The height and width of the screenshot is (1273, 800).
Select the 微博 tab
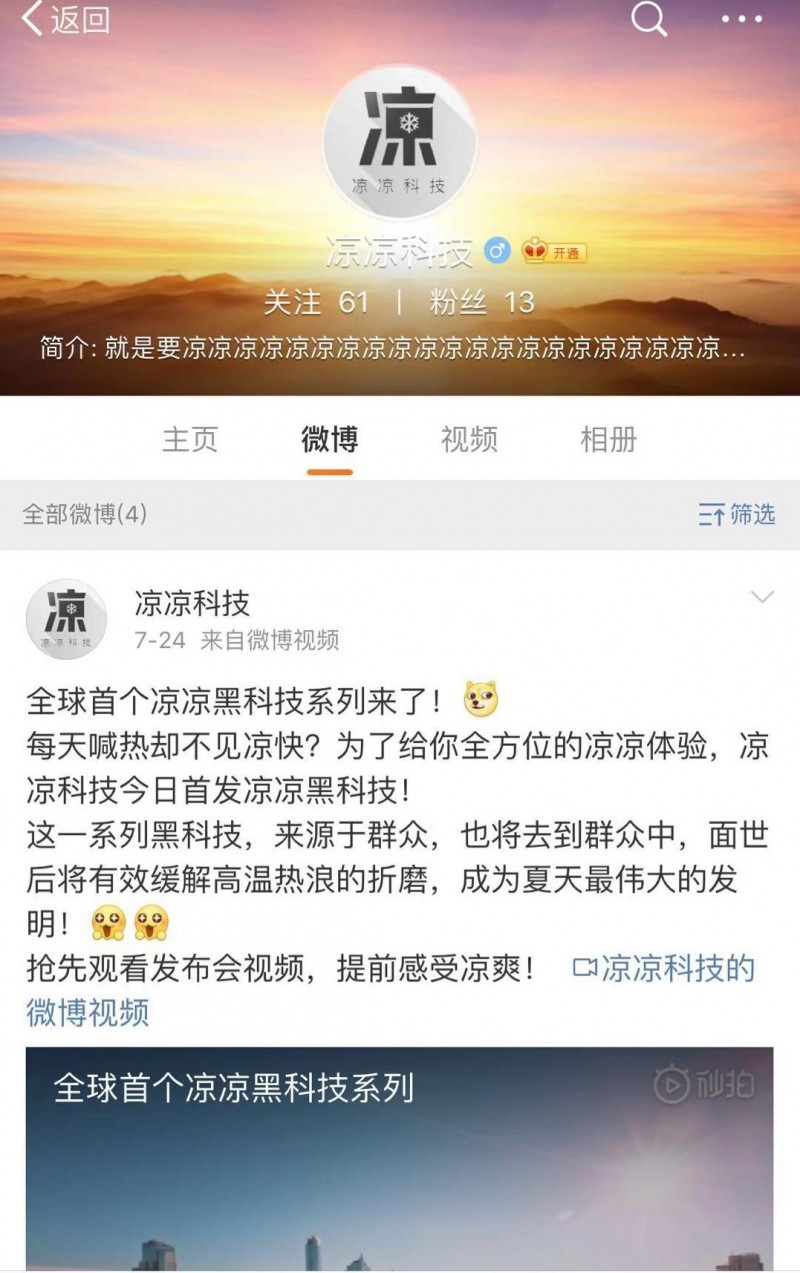click(x=329, y=439)
